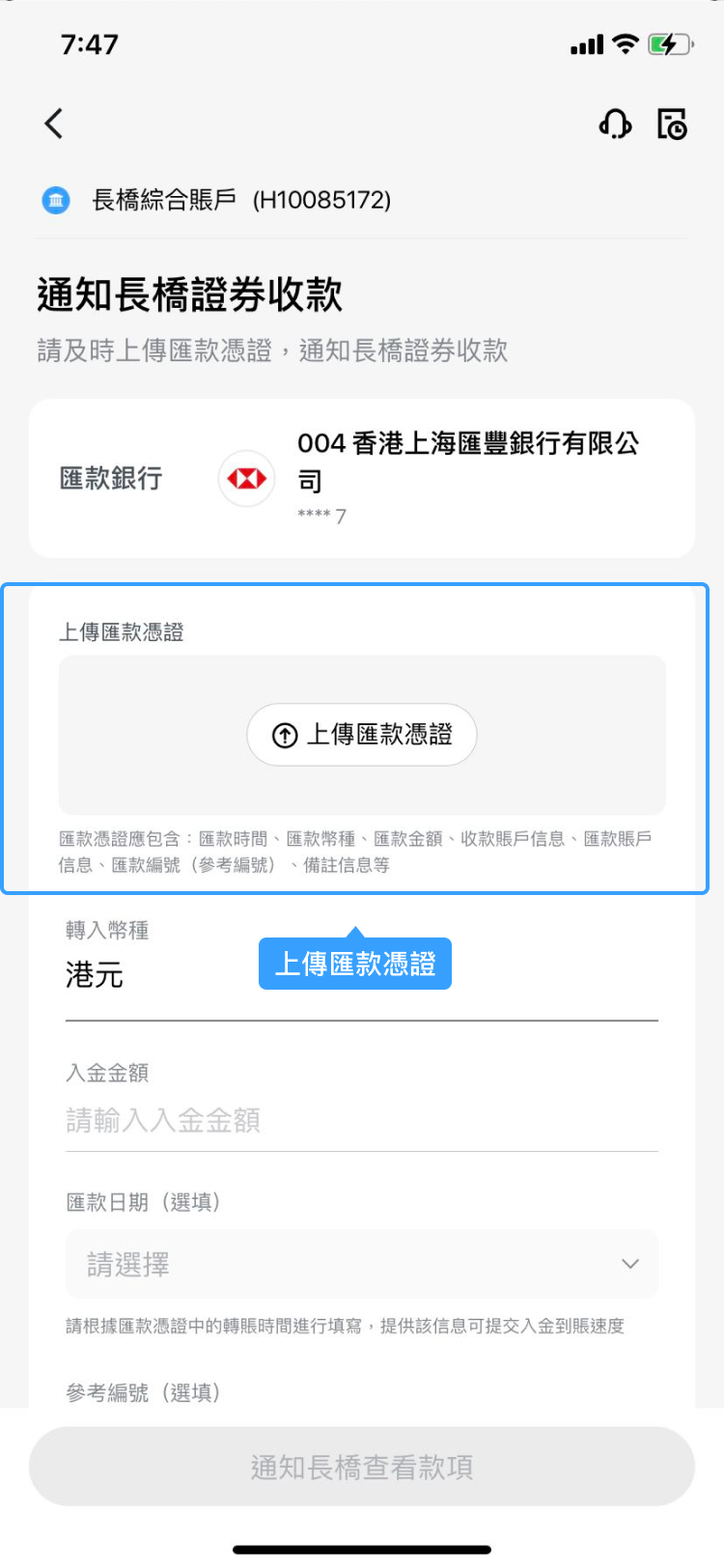The image size is (724, 1568).
Task: Go back using the top-left arrow
Action: [54, 124]
